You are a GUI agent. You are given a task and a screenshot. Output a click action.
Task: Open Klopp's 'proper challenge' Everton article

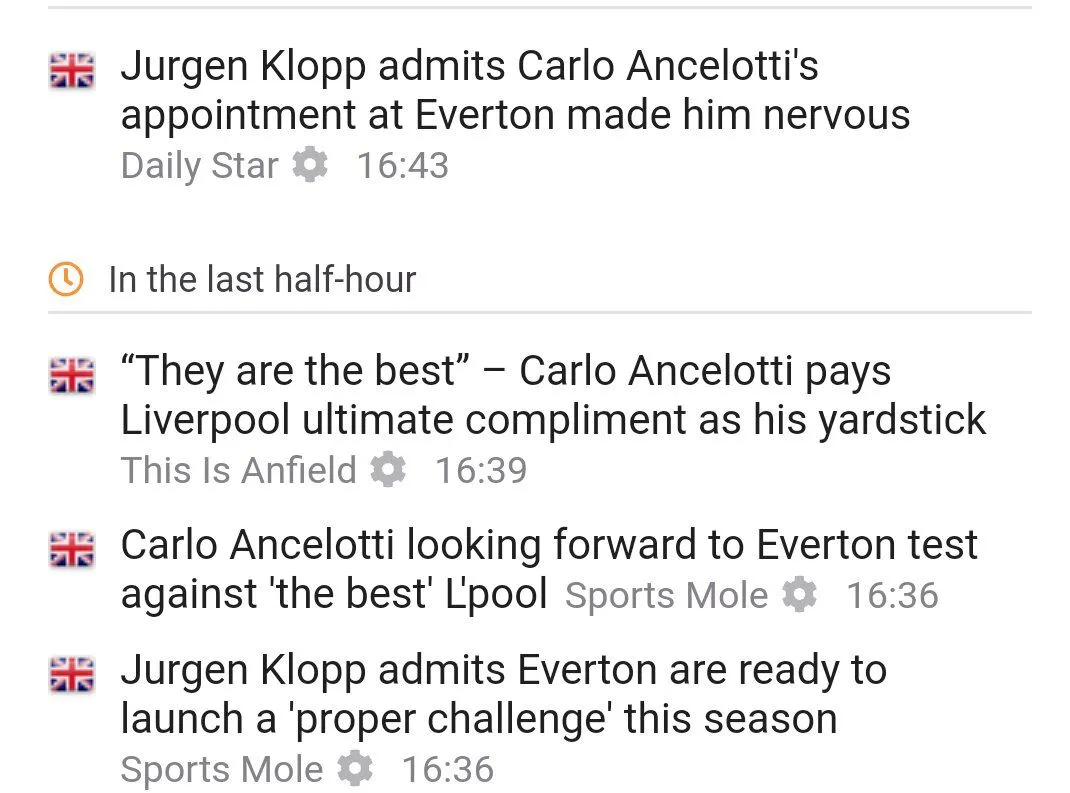[503, 694]
